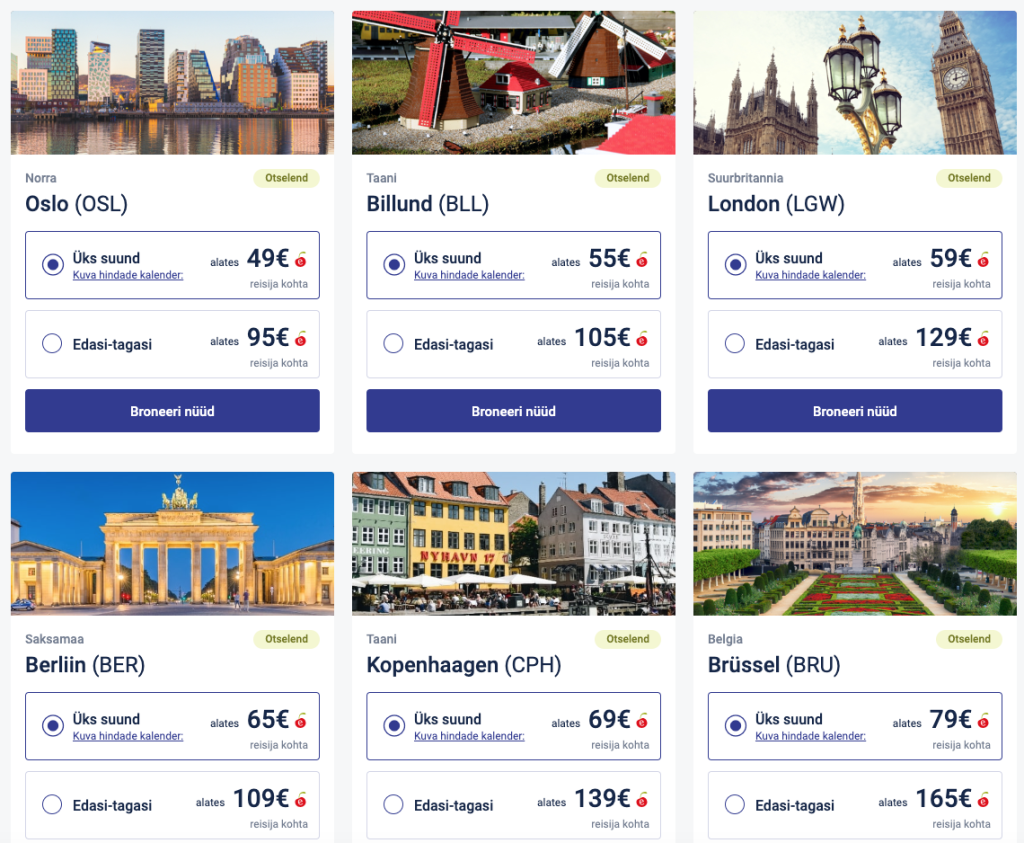Select Edasi-tagasi option for Oslo
The height and width of the screenshot is (843, 1024).
point(53,344)
